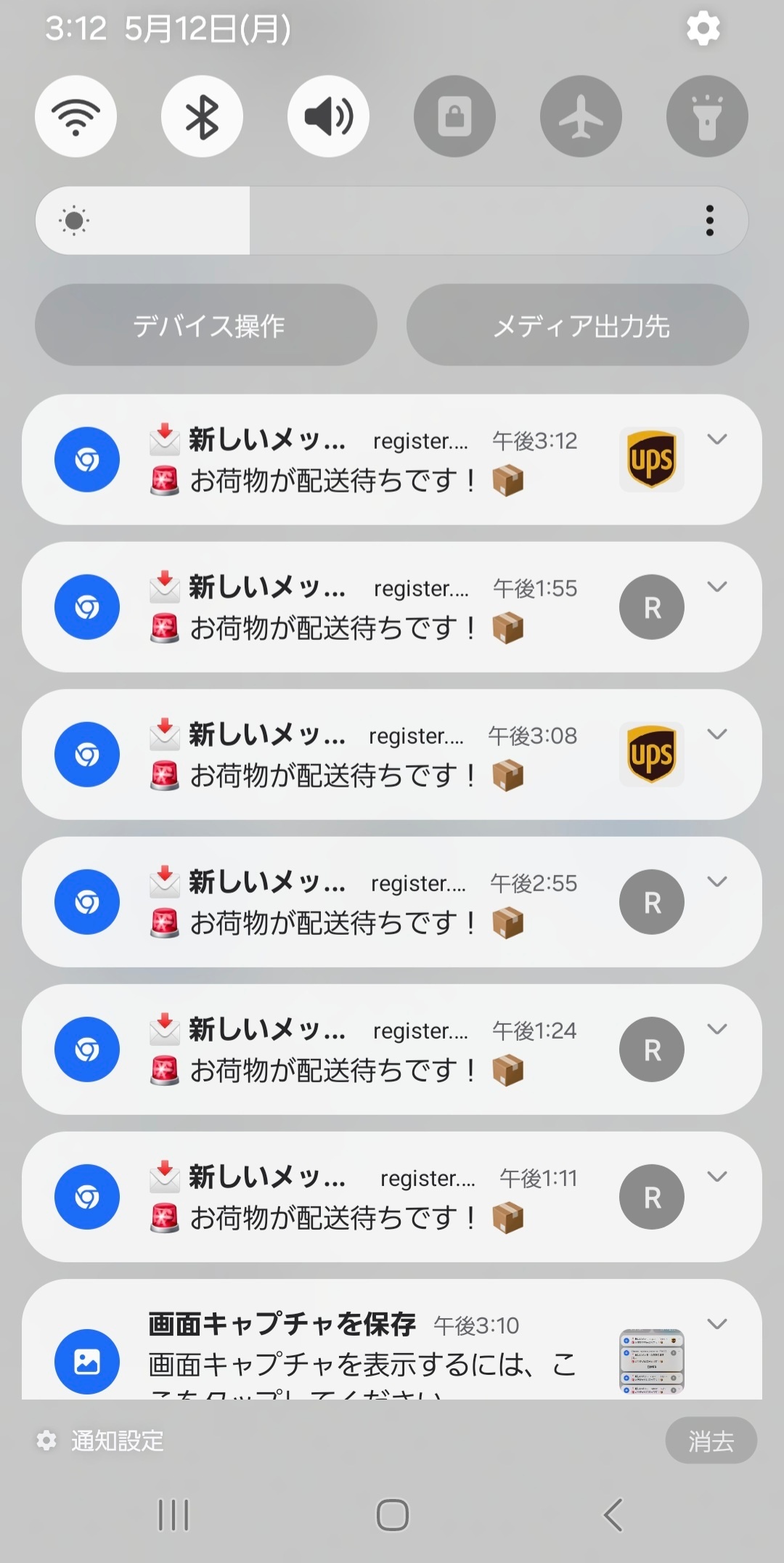Open settings via the gear icon
The image size is (784, 1563).
click(x=703, y=29)
